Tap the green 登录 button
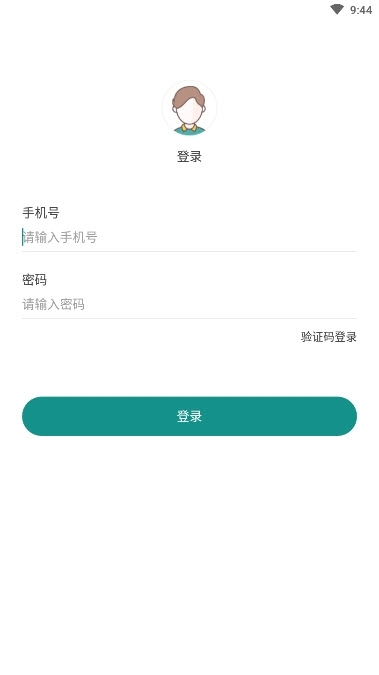The width and height of the screenshot is (379, 675). (190, 416)
